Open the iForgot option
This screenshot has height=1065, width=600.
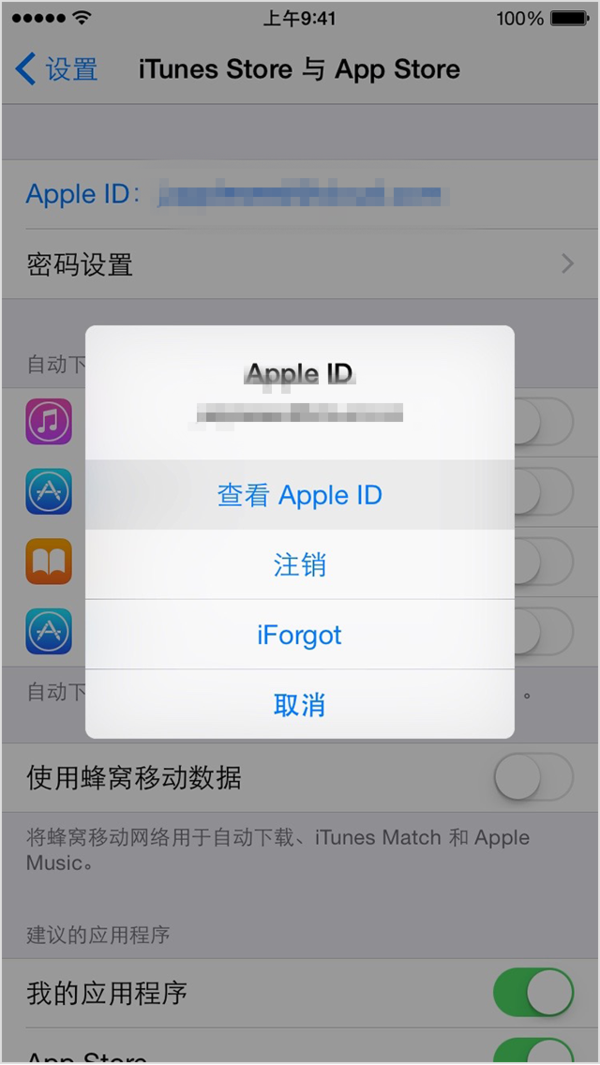tap(300, 635)
